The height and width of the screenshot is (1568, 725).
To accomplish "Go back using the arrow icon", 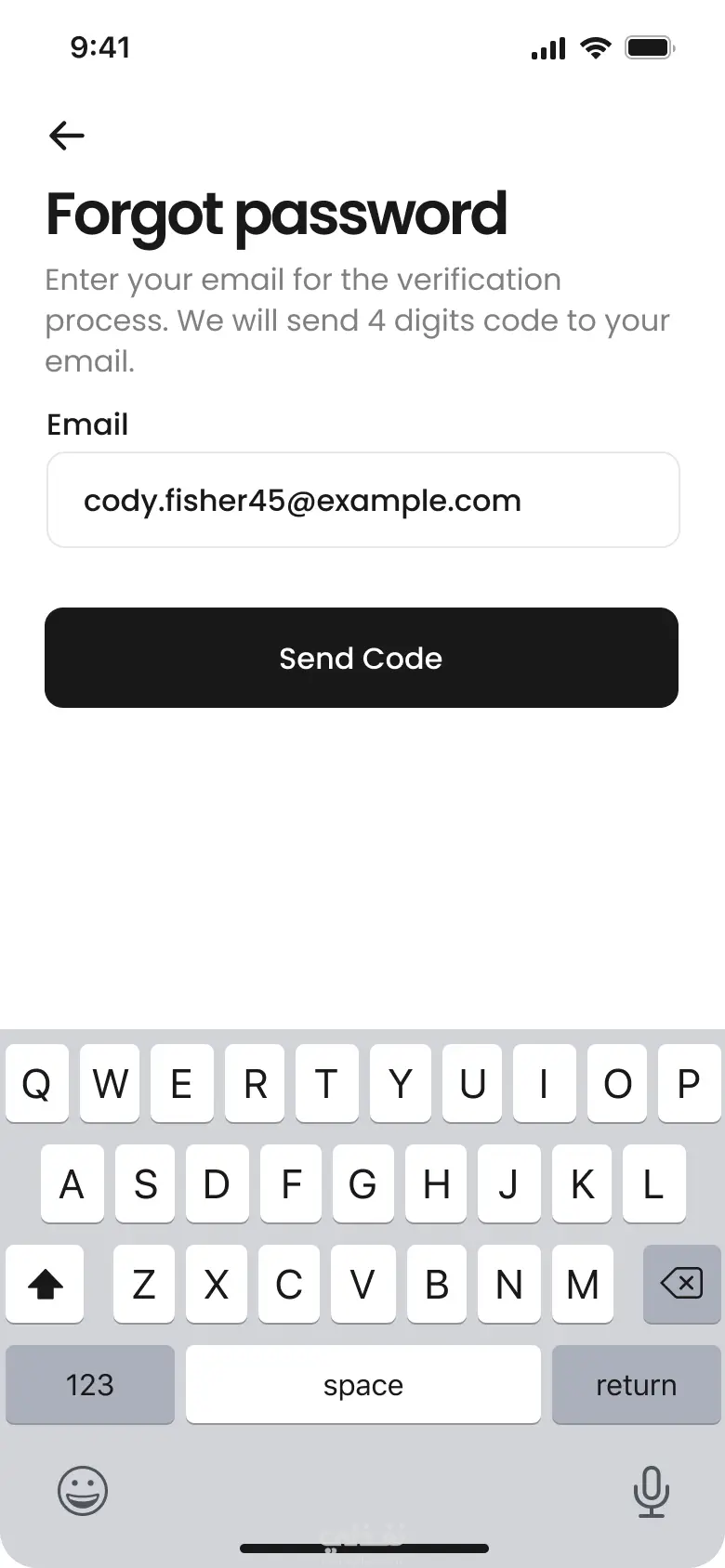I will click(x=67, y=136).
